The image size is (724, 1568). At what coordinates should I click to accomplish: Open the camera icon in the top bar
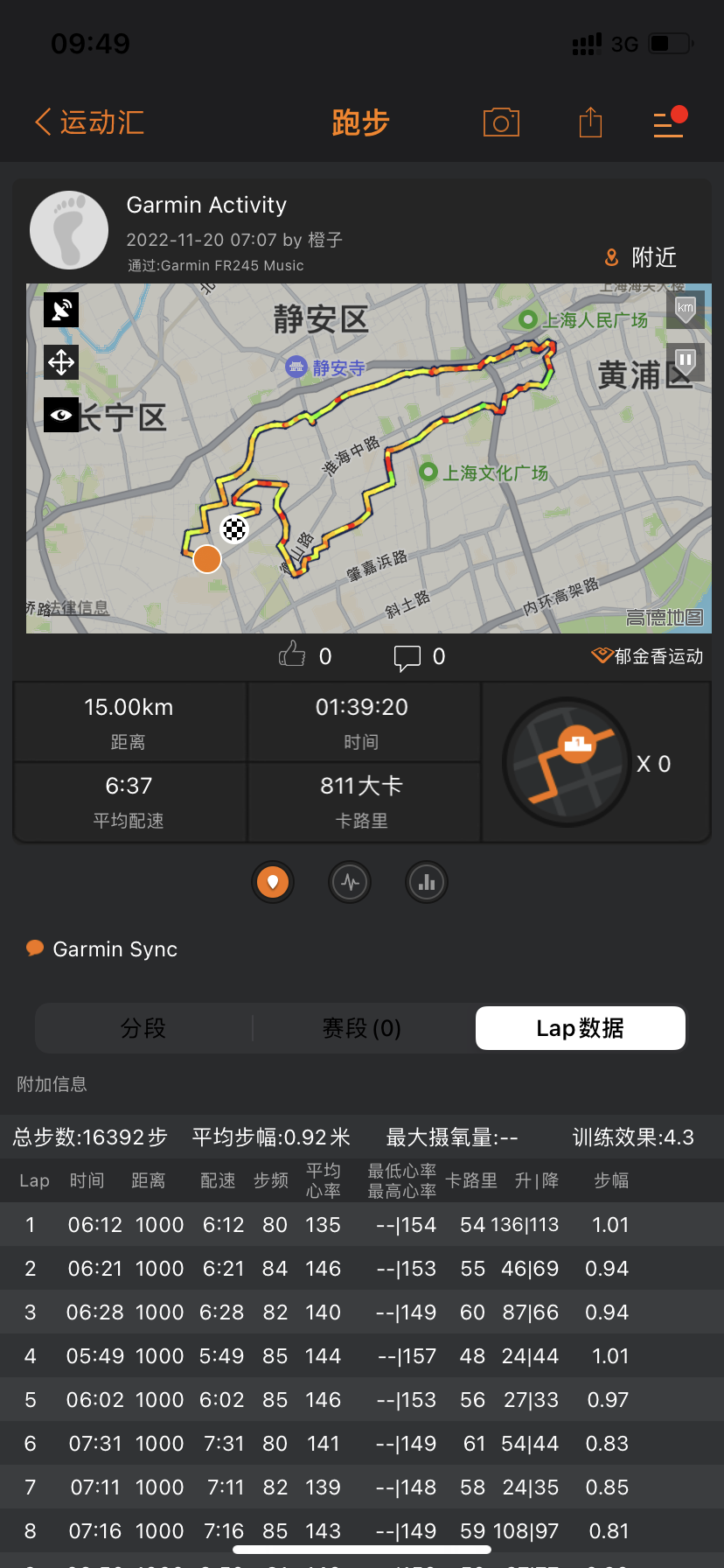pyautogui.click(x=501, y=122)
